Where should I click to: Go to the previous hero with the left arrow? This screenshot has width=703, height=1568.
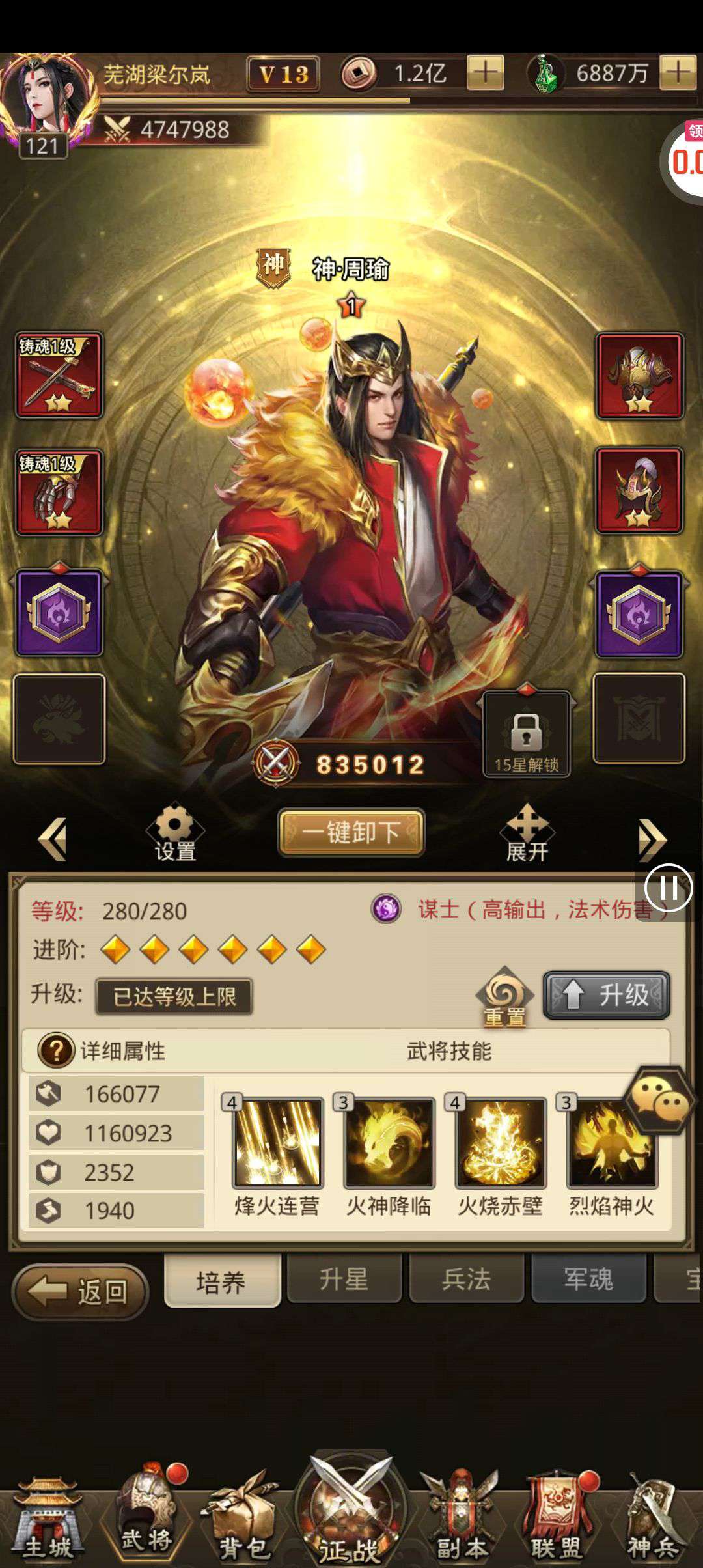53,839
